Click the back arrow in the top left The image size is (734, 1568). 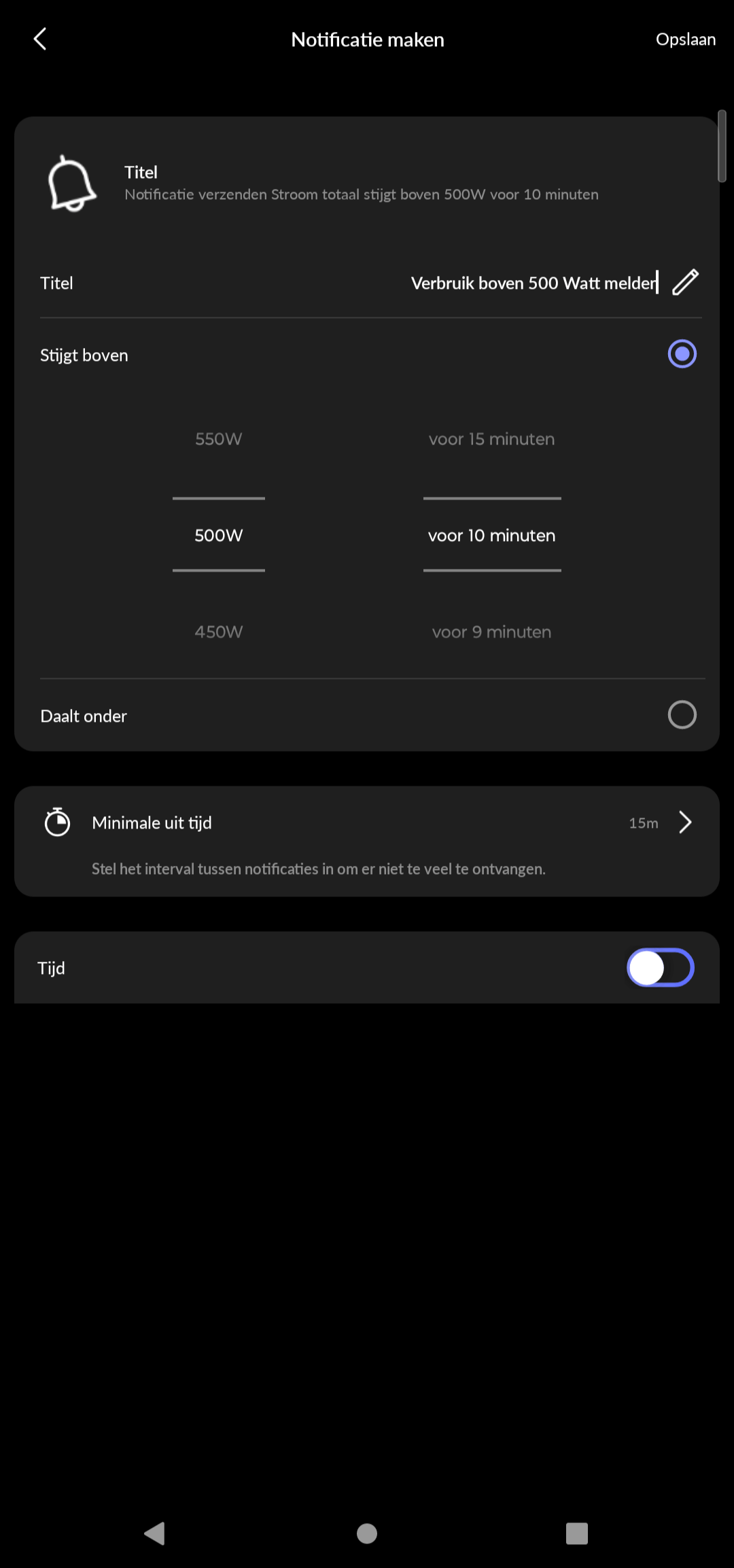click(x=41, y=38)
